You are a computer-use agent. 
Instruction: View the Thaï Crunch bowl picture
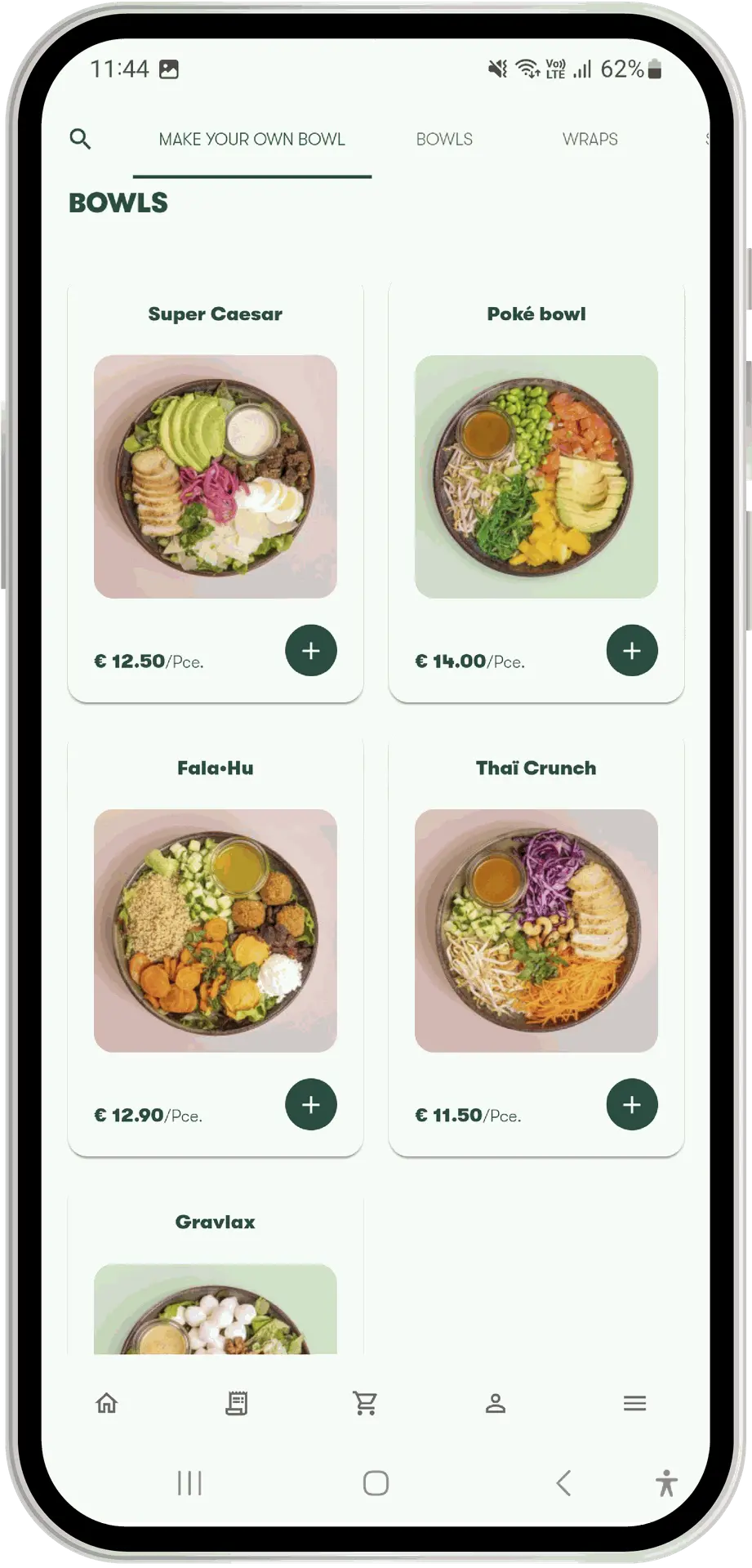tap(536, 930)
